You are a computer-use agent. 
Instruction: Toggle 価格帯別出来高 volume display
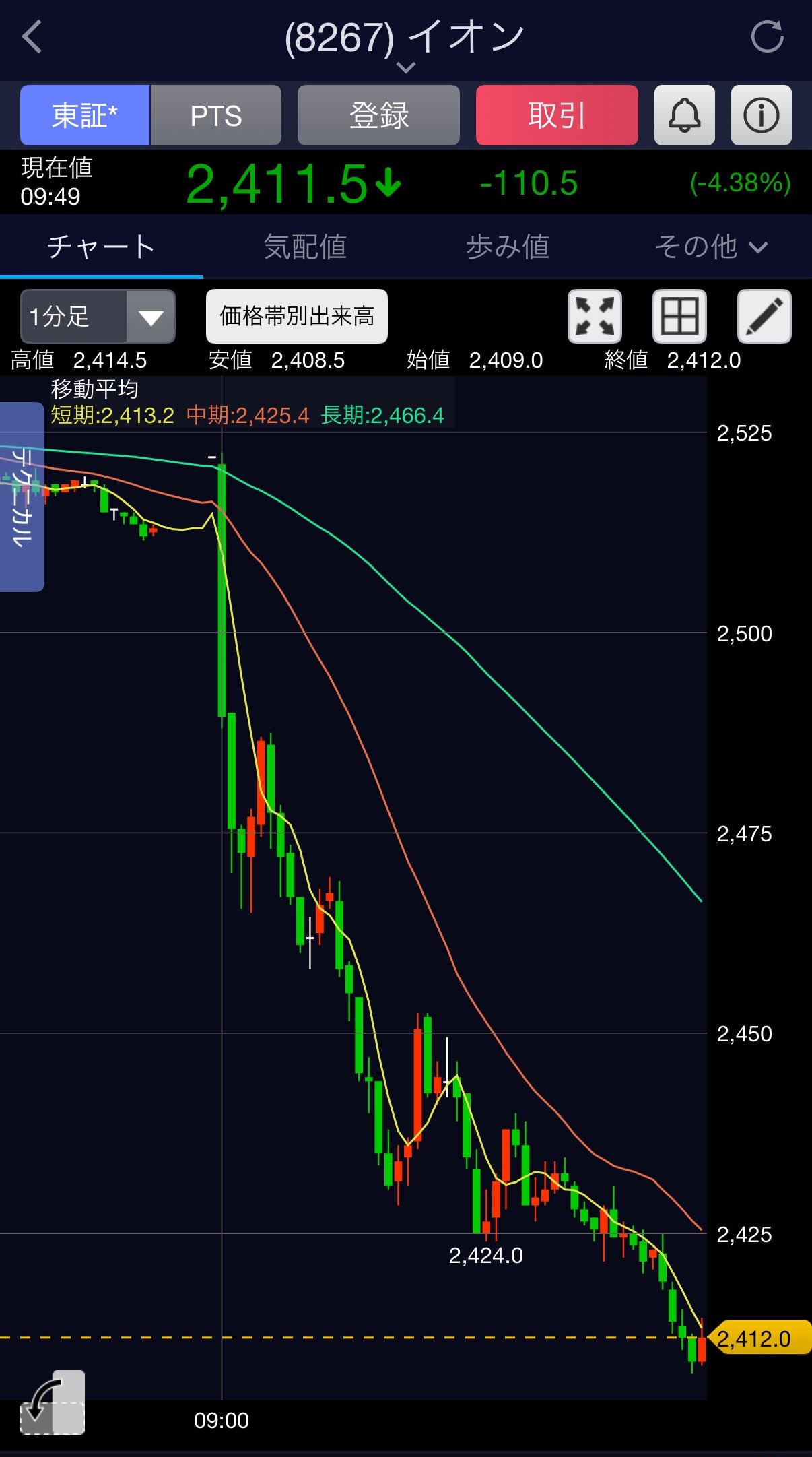[296, 317]
